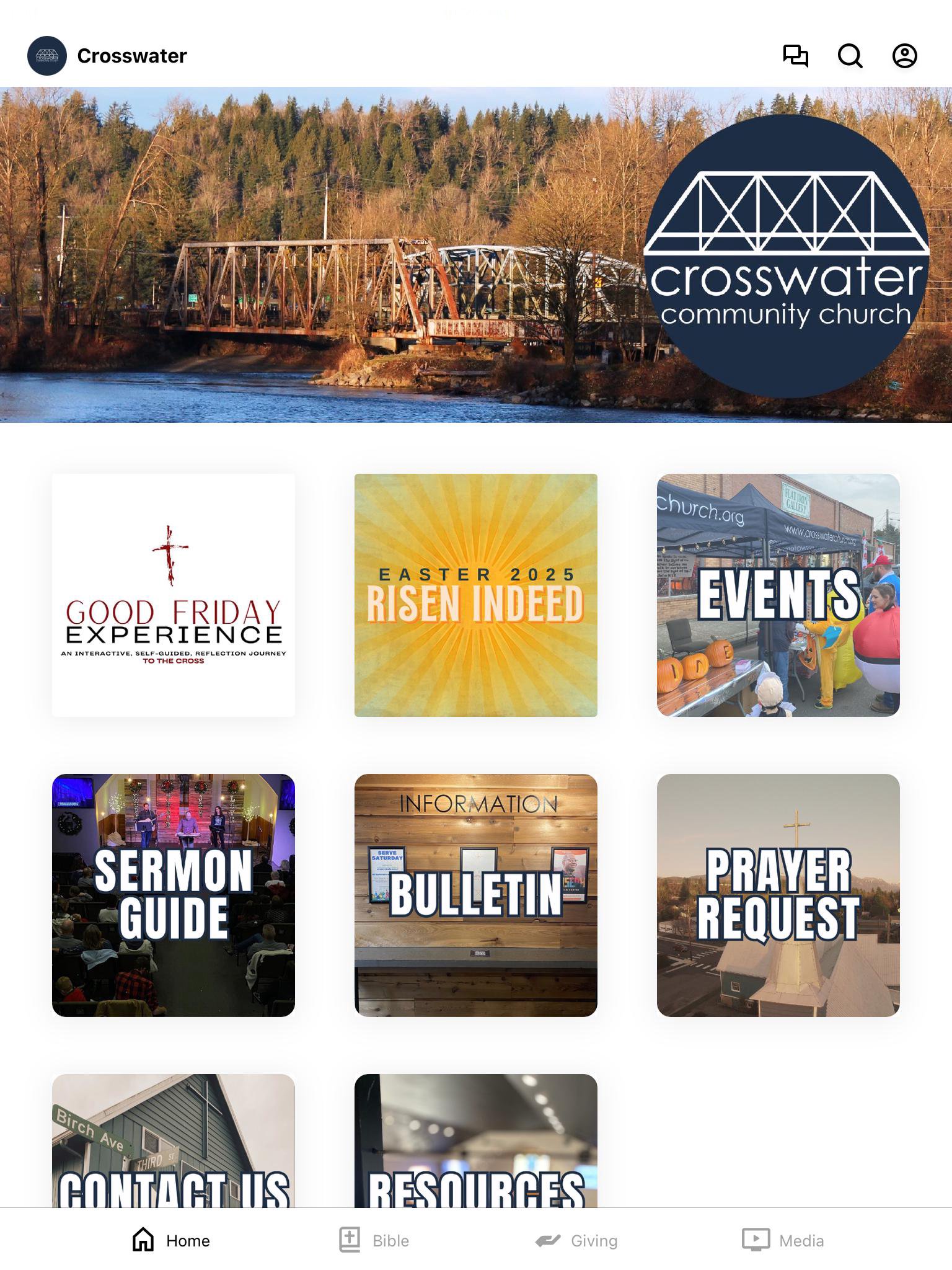Image resolution: width=952 pixels, height=1270 pixels.
Task: Switch to the Giving tab
Action: pos(576,1240)
